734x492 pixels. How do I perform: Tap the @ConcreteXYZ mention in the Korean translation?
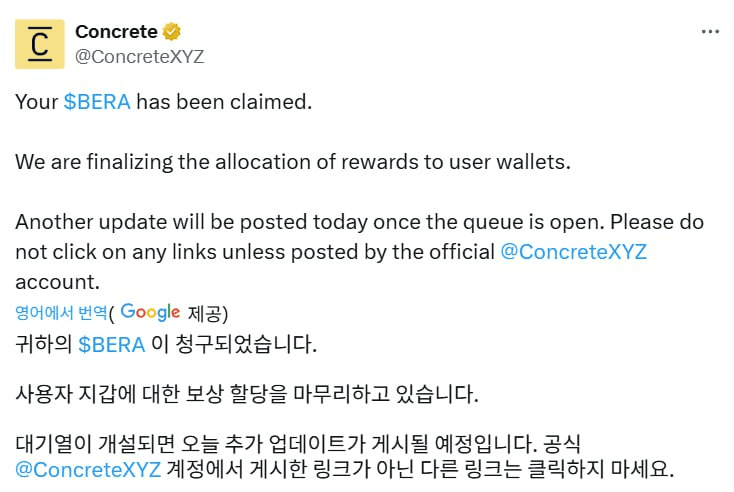pyautogui.click(x=88, y=469)
